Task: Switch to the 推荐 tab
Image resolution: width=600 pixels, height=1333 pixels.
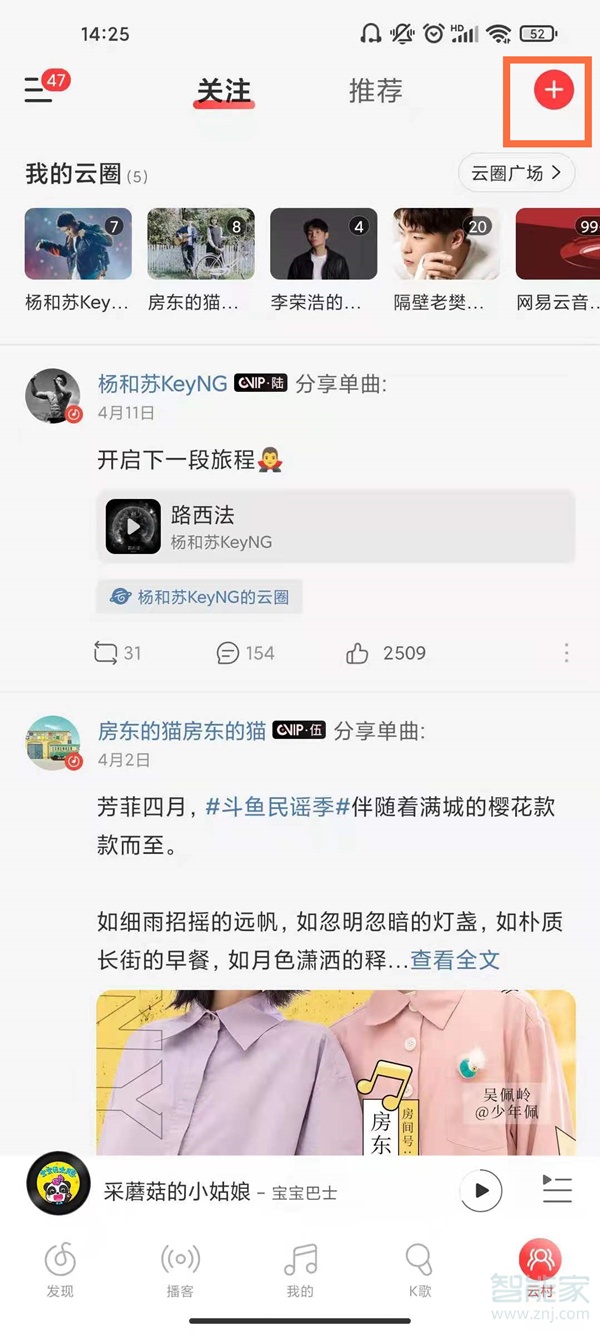Action: coord(375,91)
